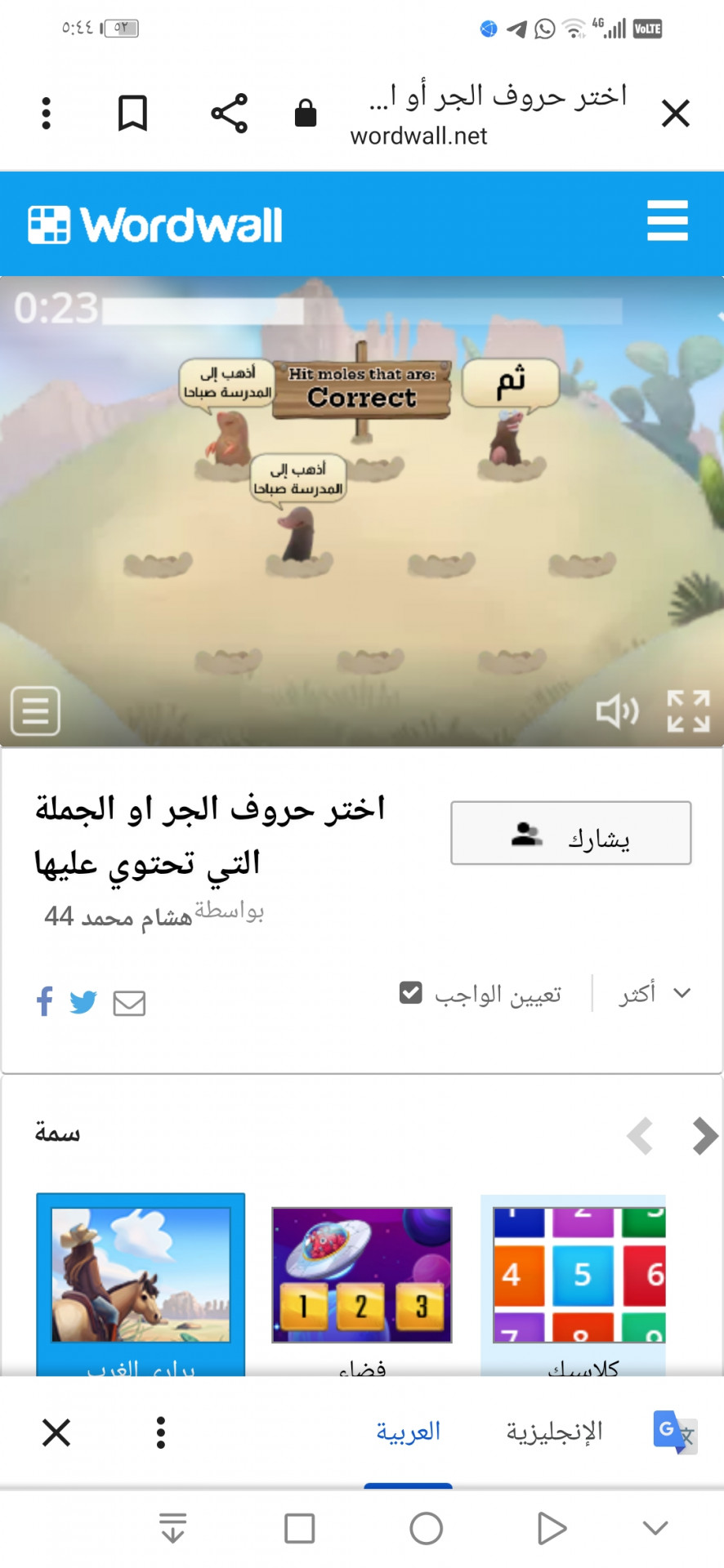
Task: Switch translation to الإنجليزية
Action: click(x=554, y=1432)
